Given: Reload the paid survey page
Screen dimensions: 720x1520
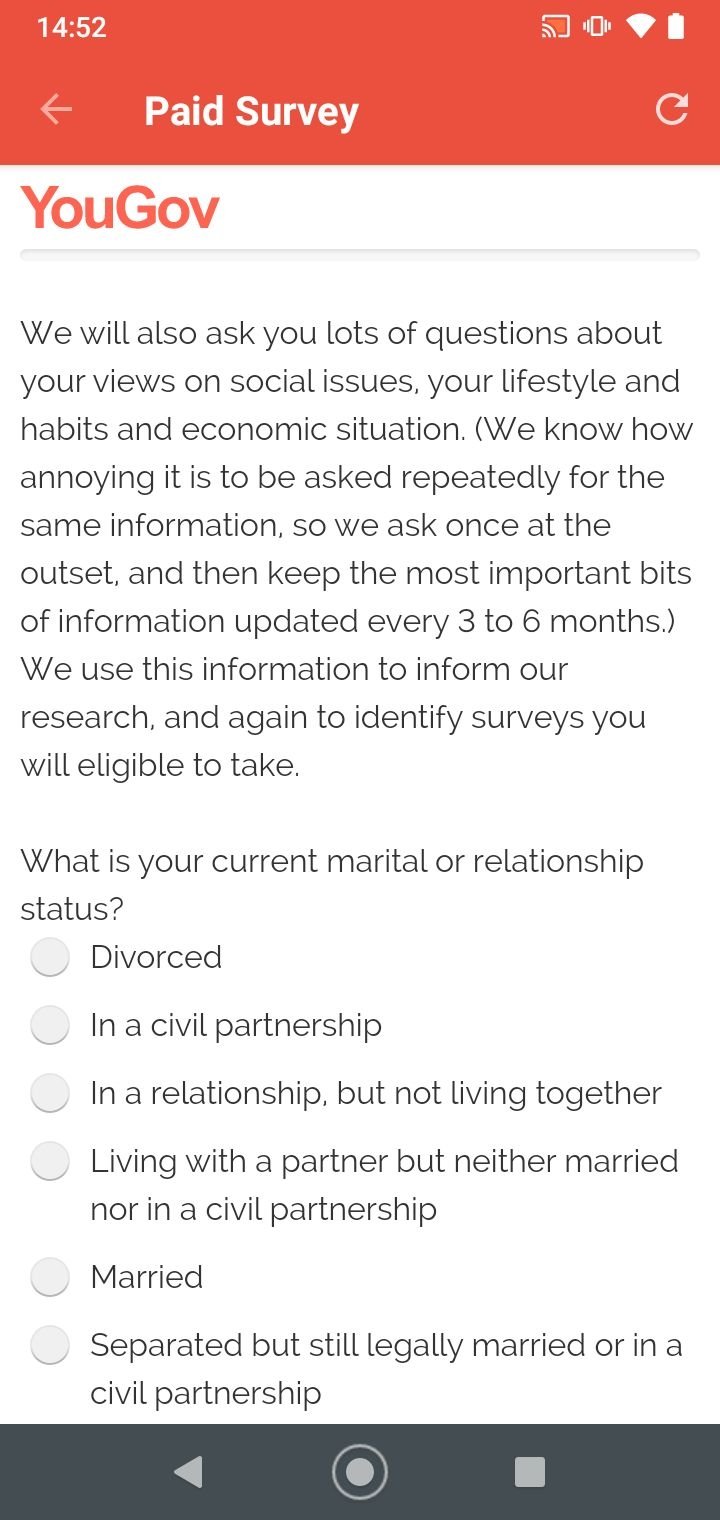Looking at the screenshot, I should pos(672,110).
